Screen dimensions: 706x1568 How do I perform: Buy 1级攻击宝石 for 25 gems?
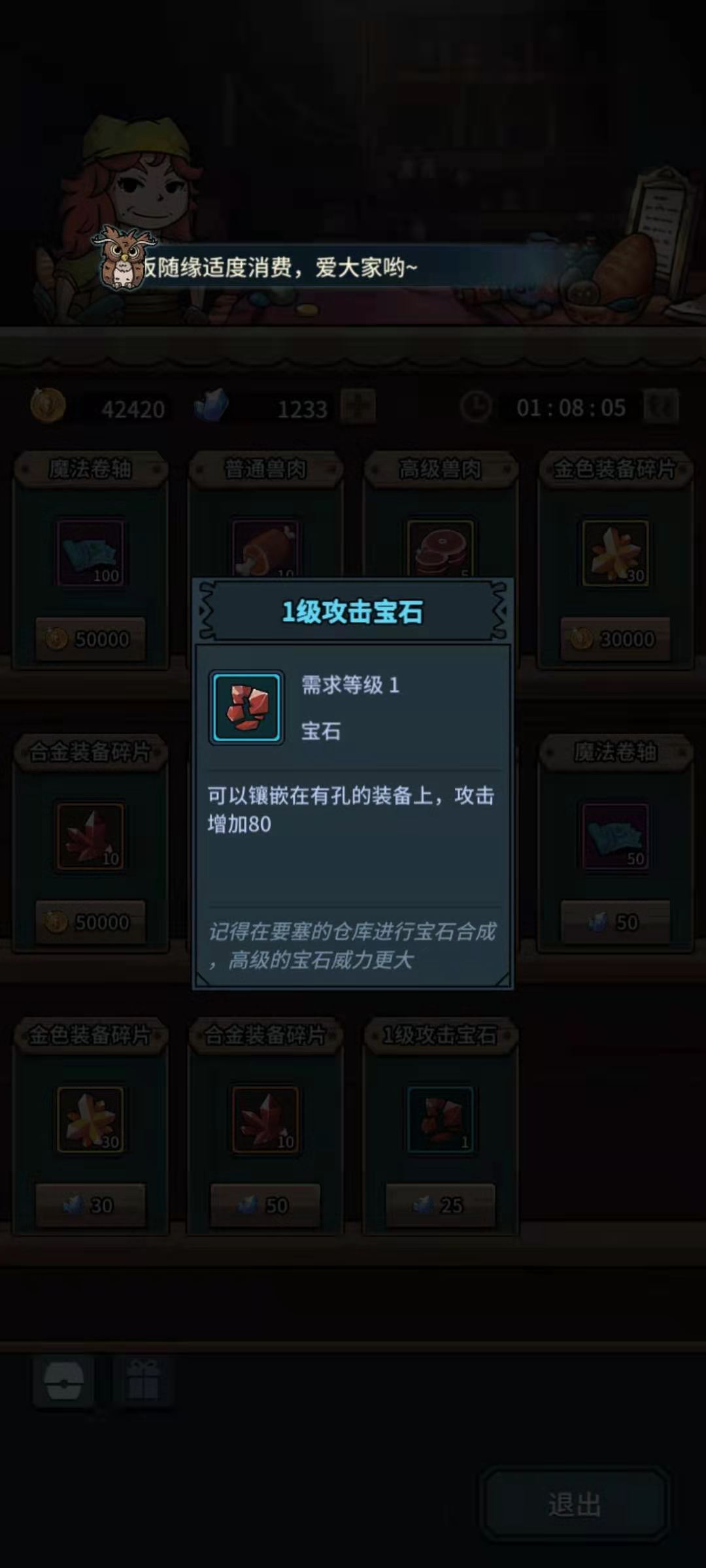tap(440, 1205)
